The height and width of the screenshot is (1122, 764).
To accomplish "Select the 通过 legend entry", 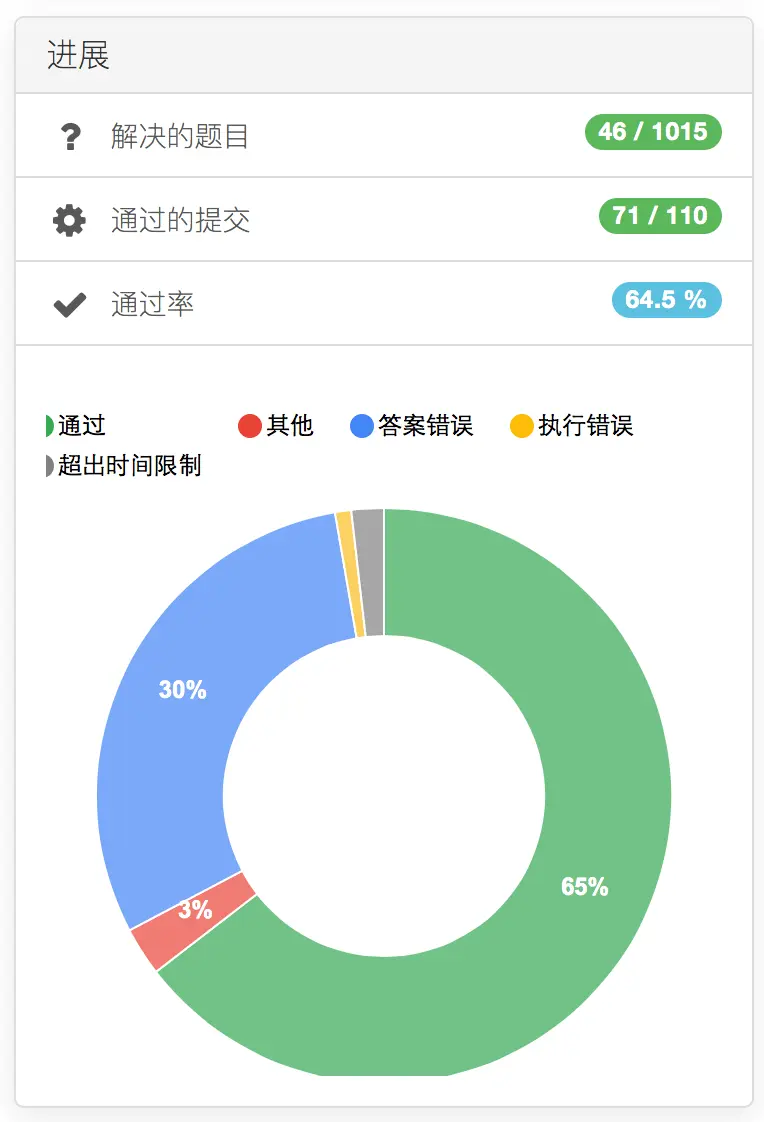I will coord(78,426).
